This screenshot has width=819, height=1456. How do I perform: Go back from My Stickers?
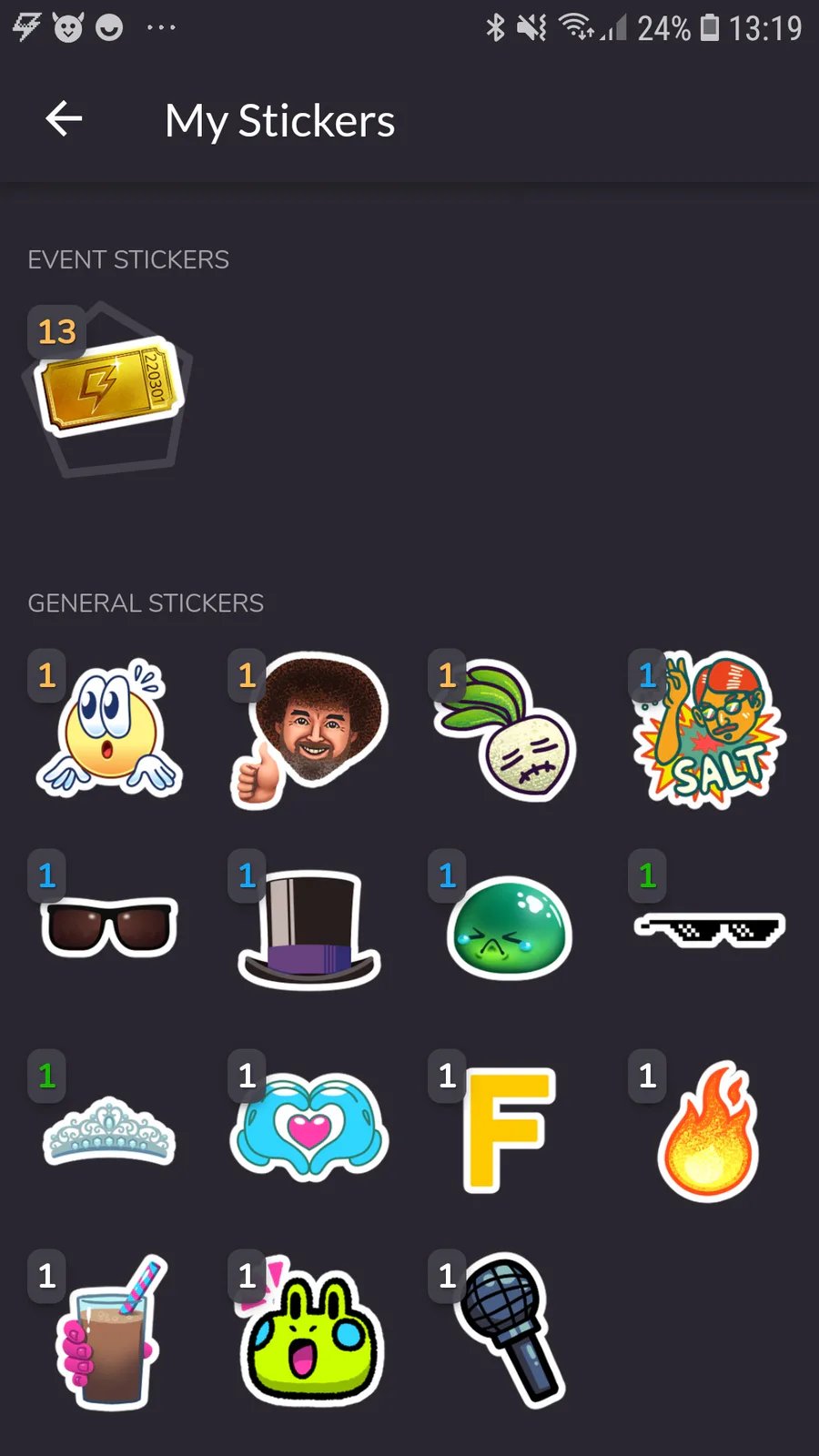64,119
